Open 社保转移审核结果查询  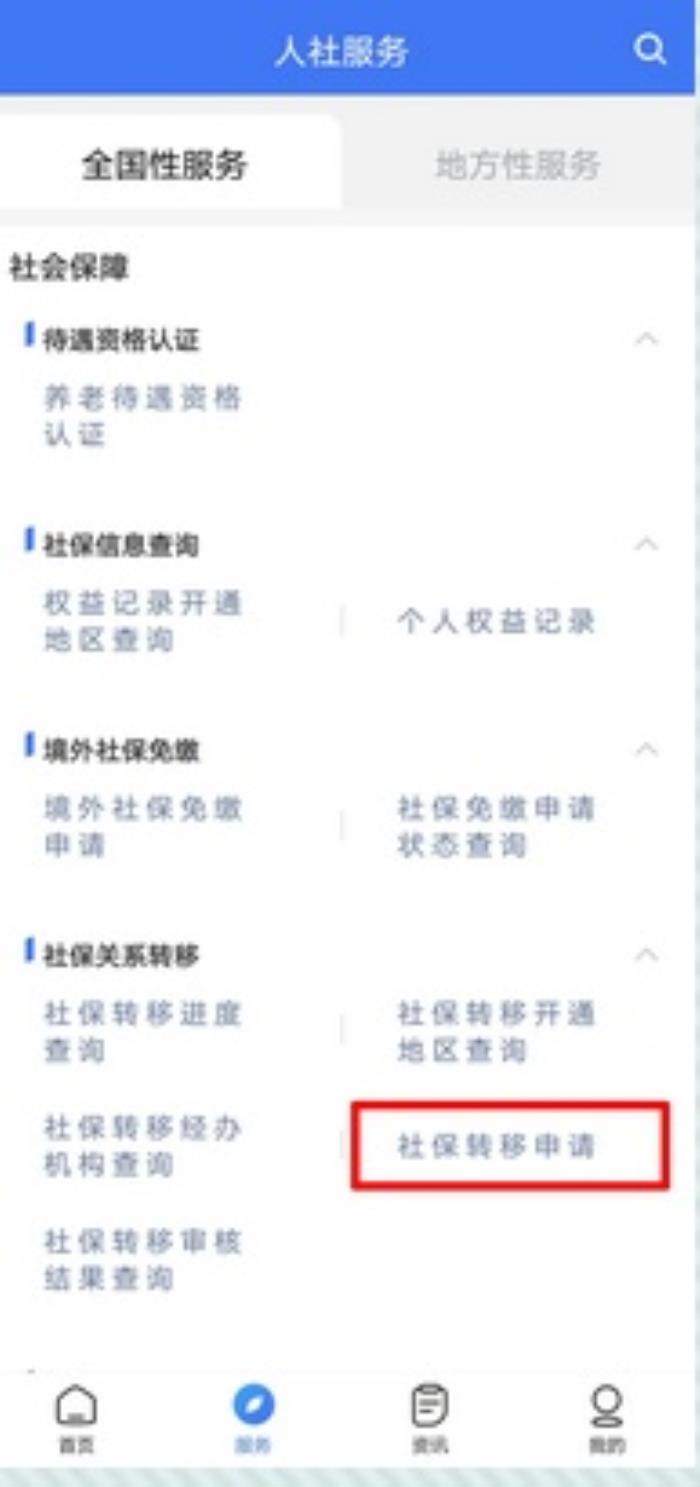142,1260
